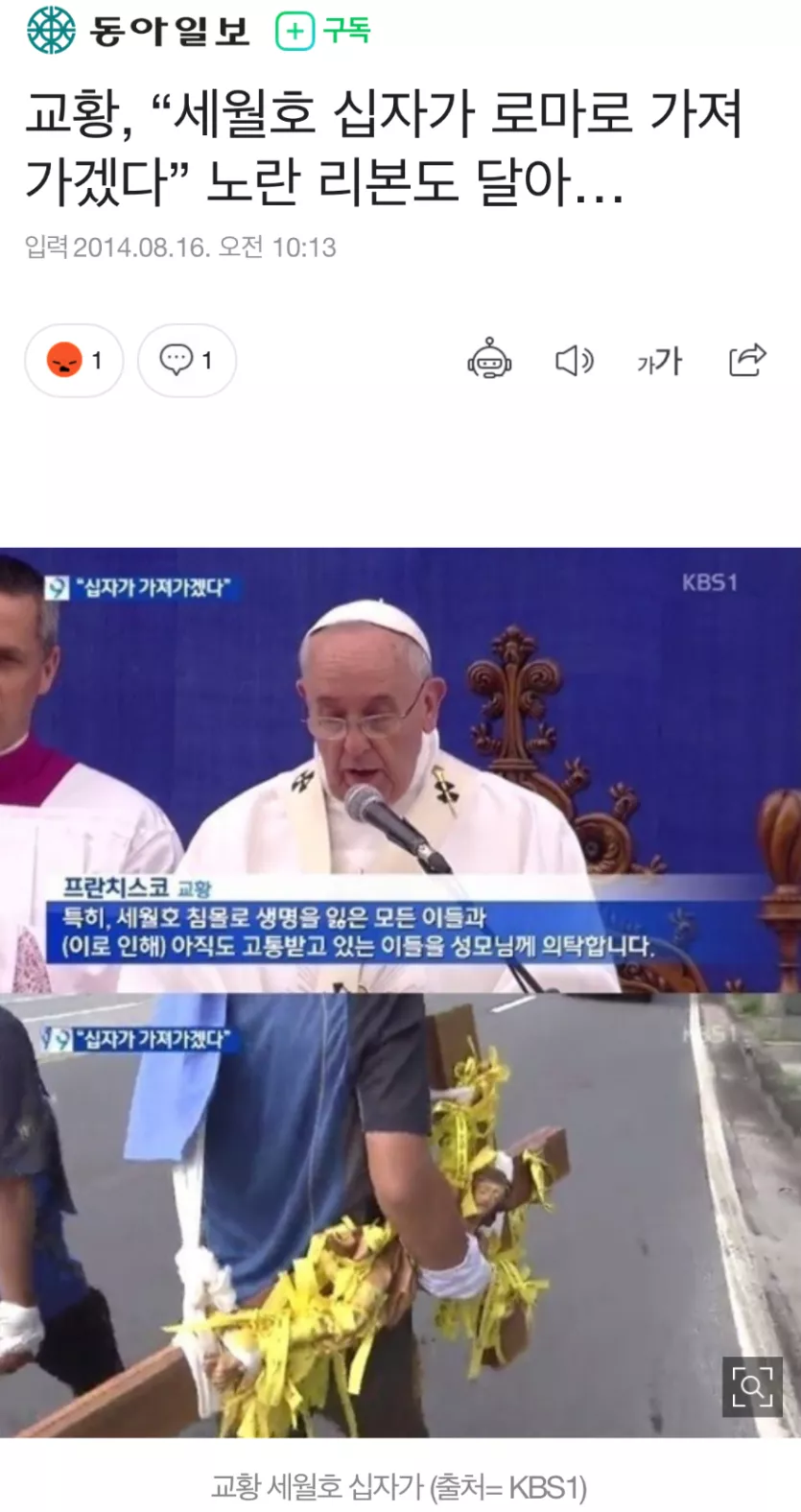Viewport: 801px width, 1512px height.
Task: Subscribe to 동아일보 with the 구독 button
Action: 323,31
